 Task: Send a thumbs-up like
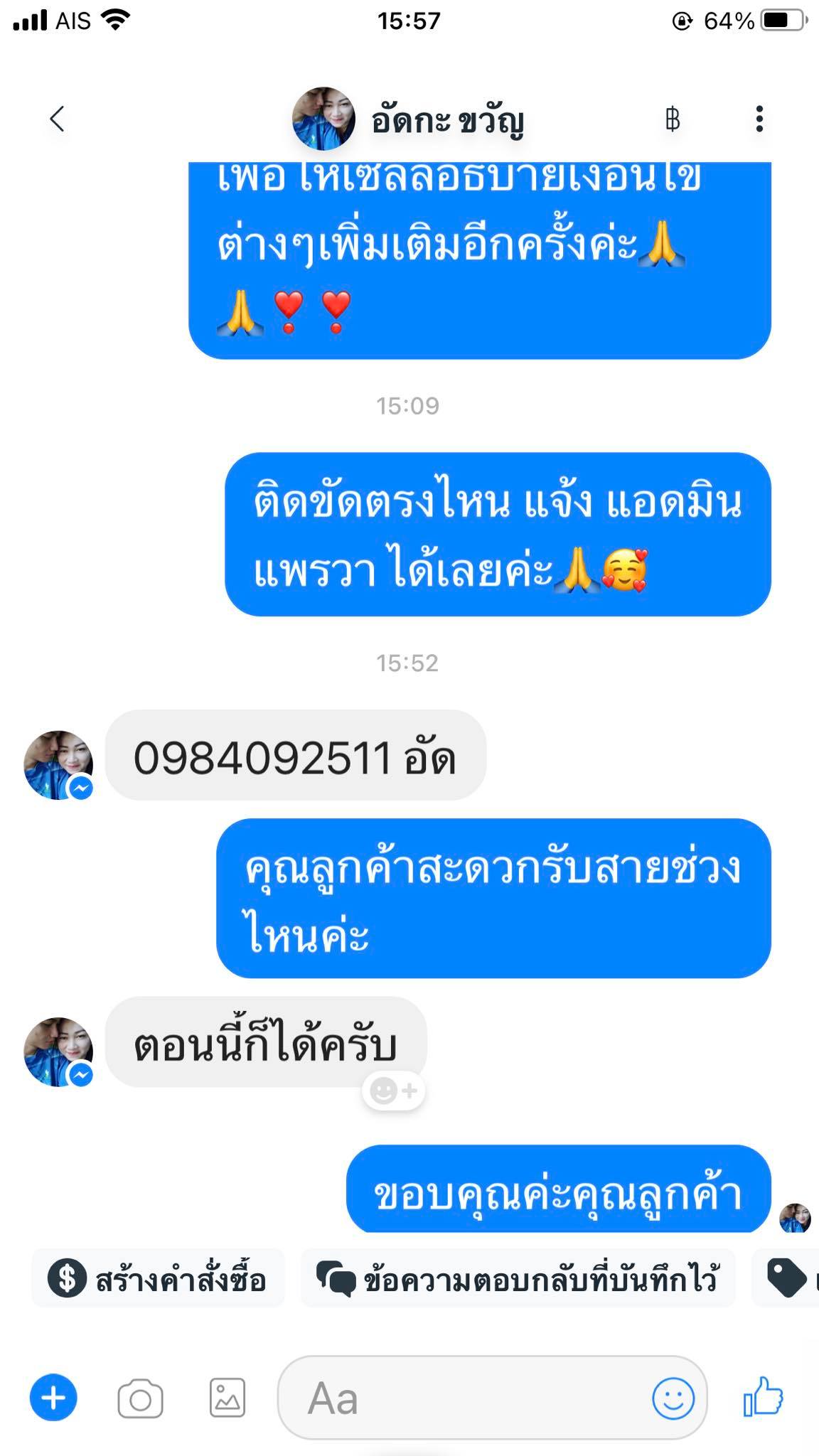[x=763, y=1396]
